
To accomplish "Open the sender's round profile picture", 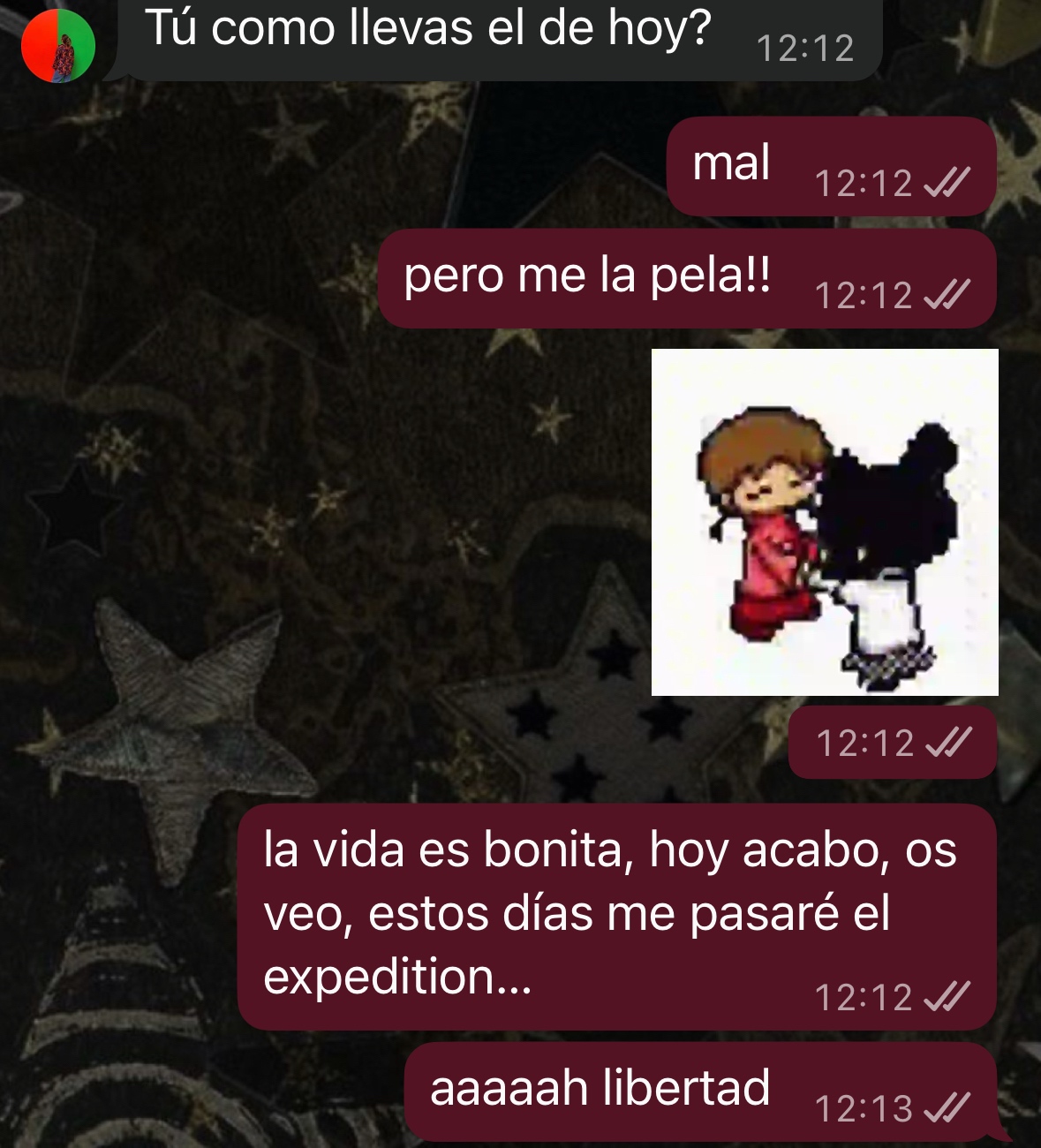I will click(58, 45).
